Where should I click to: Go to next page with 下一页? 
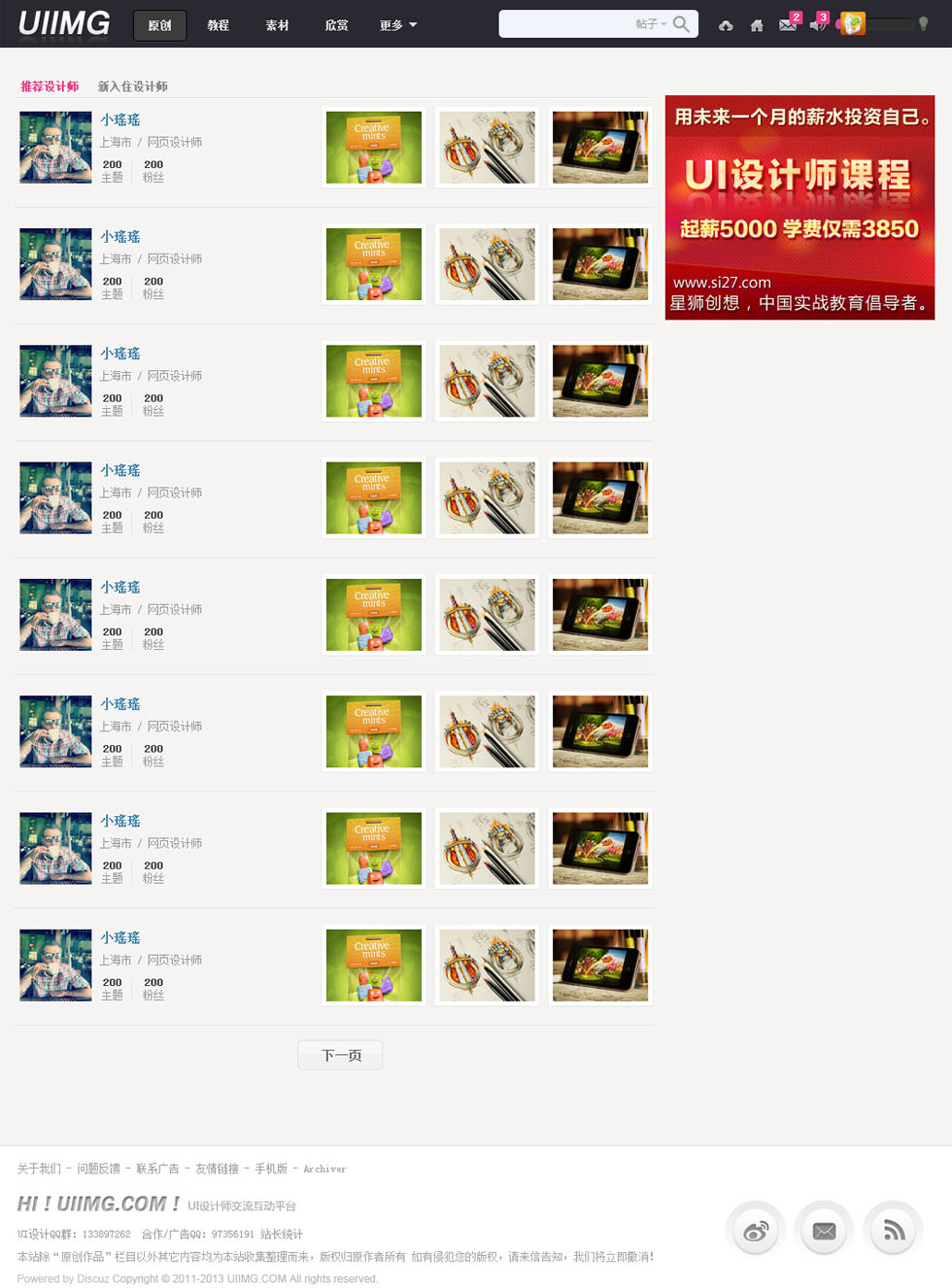(340, 1055)
